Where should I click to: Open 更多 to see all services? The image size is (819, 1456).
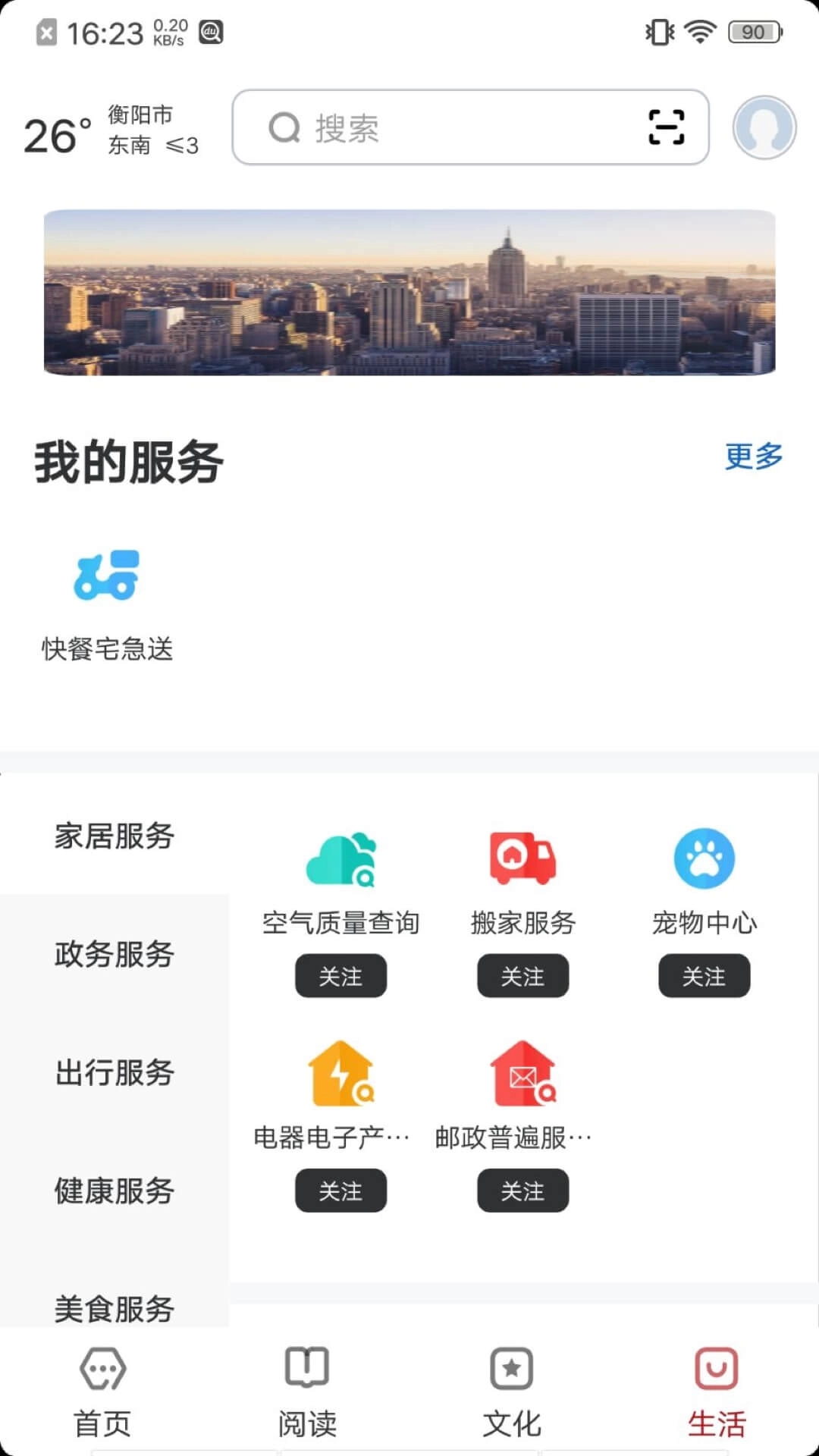pyautogui.click(x=753, y=457)
